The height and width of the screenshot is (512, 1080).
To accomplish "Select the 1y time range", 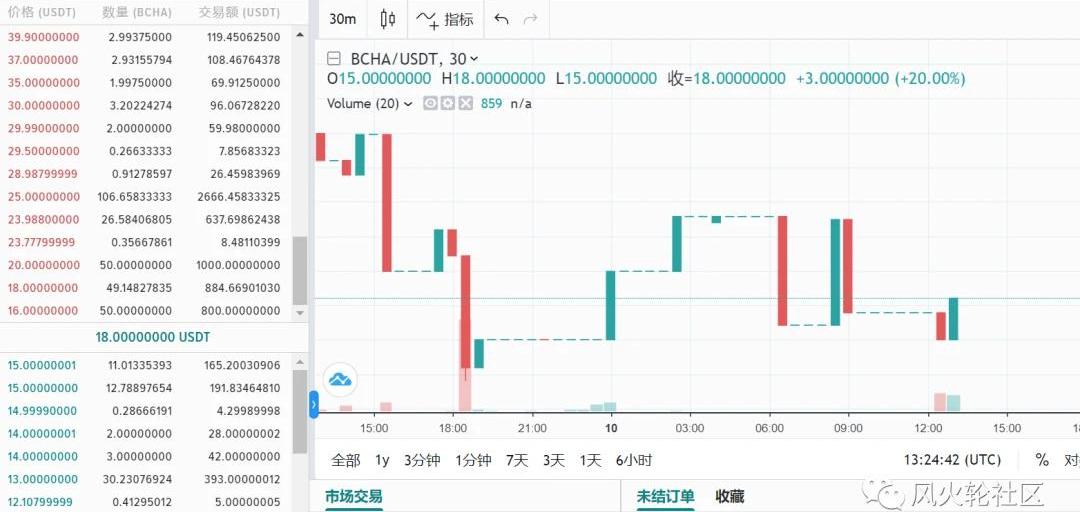I will coord(382,460).
